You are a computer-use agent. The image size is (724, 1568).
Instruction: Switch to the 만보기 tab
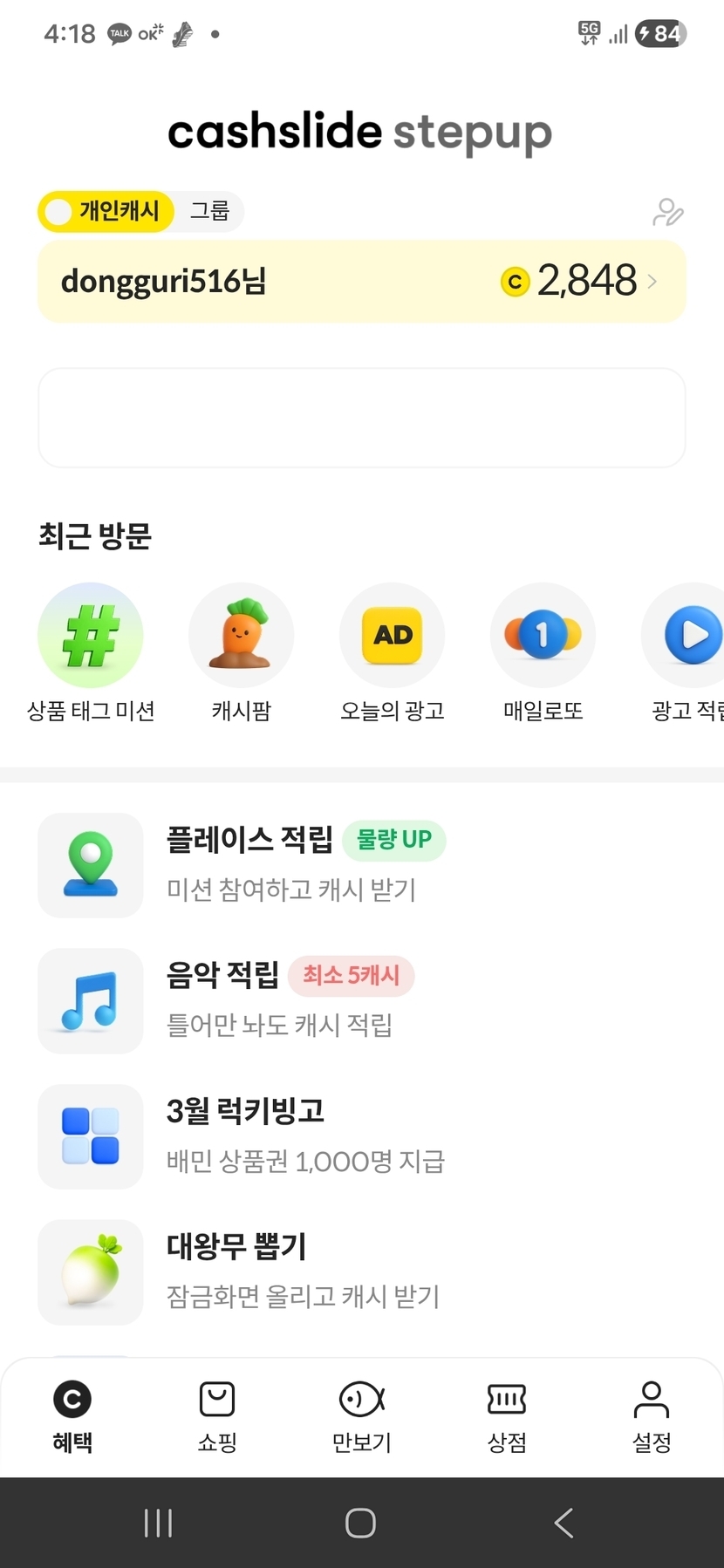point(362,1416)
